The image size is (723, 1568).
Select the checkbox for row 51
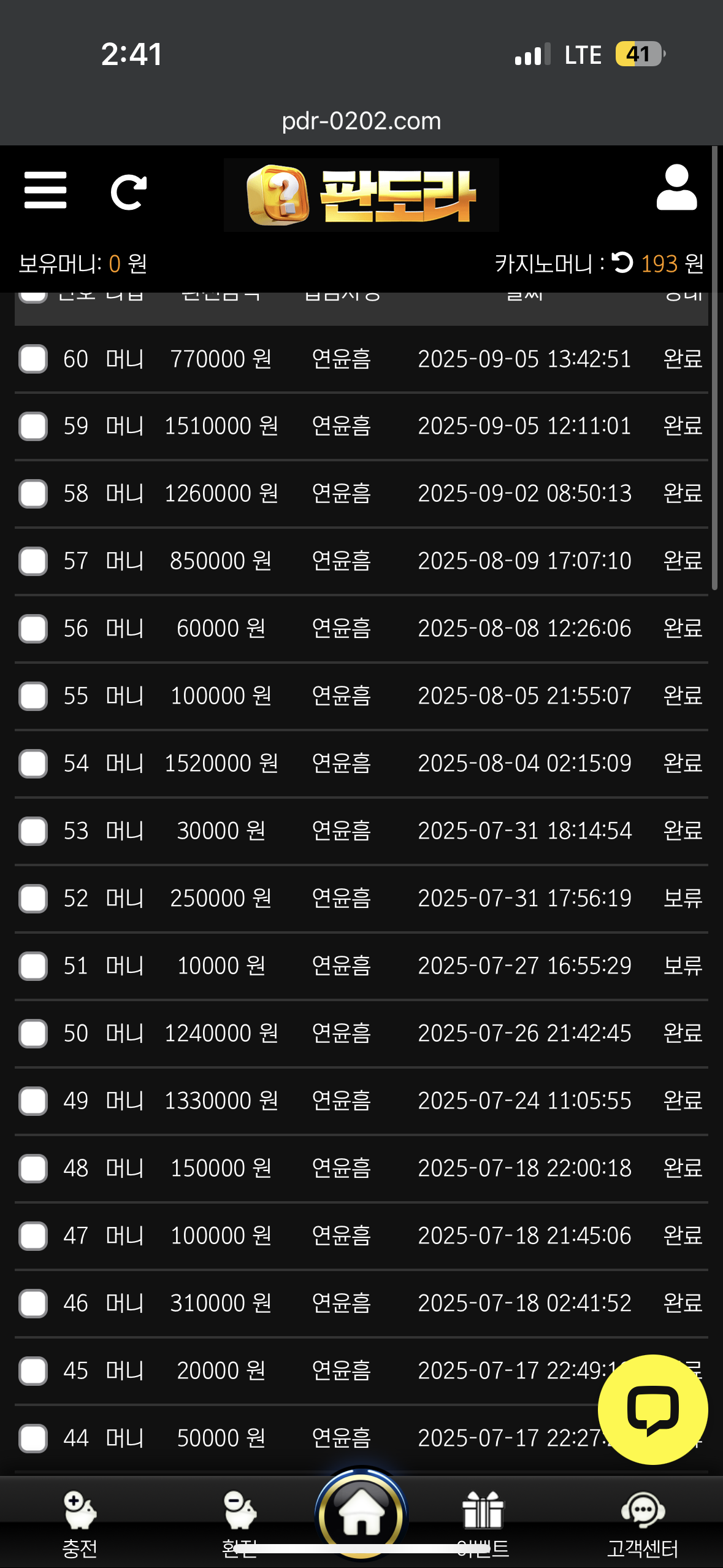click(33, 966)
